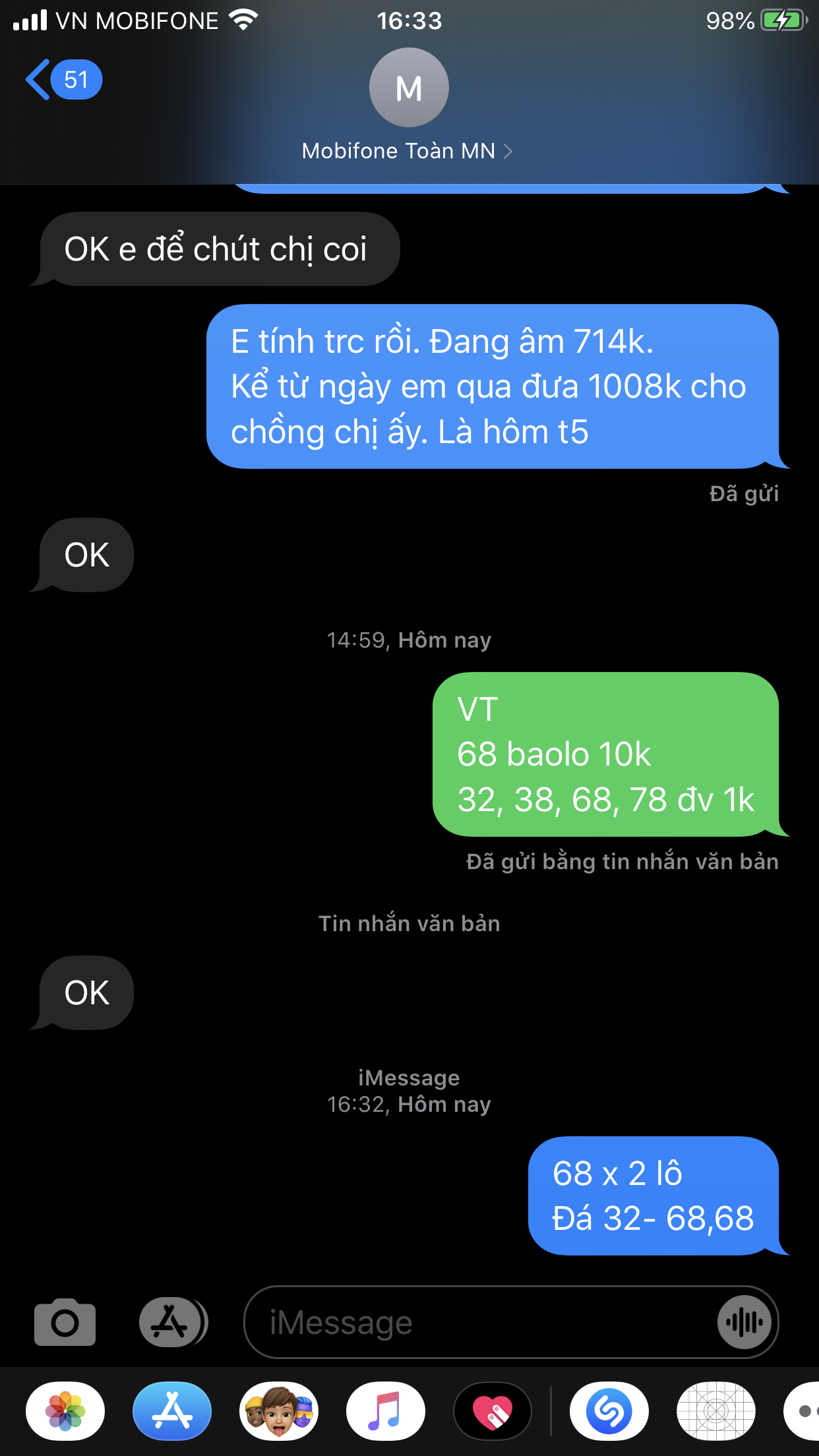Image resolution: width=819 pixels, height=1456 pixels.
Task: Open the App Store iMessage app
Action: (172, 1411)
